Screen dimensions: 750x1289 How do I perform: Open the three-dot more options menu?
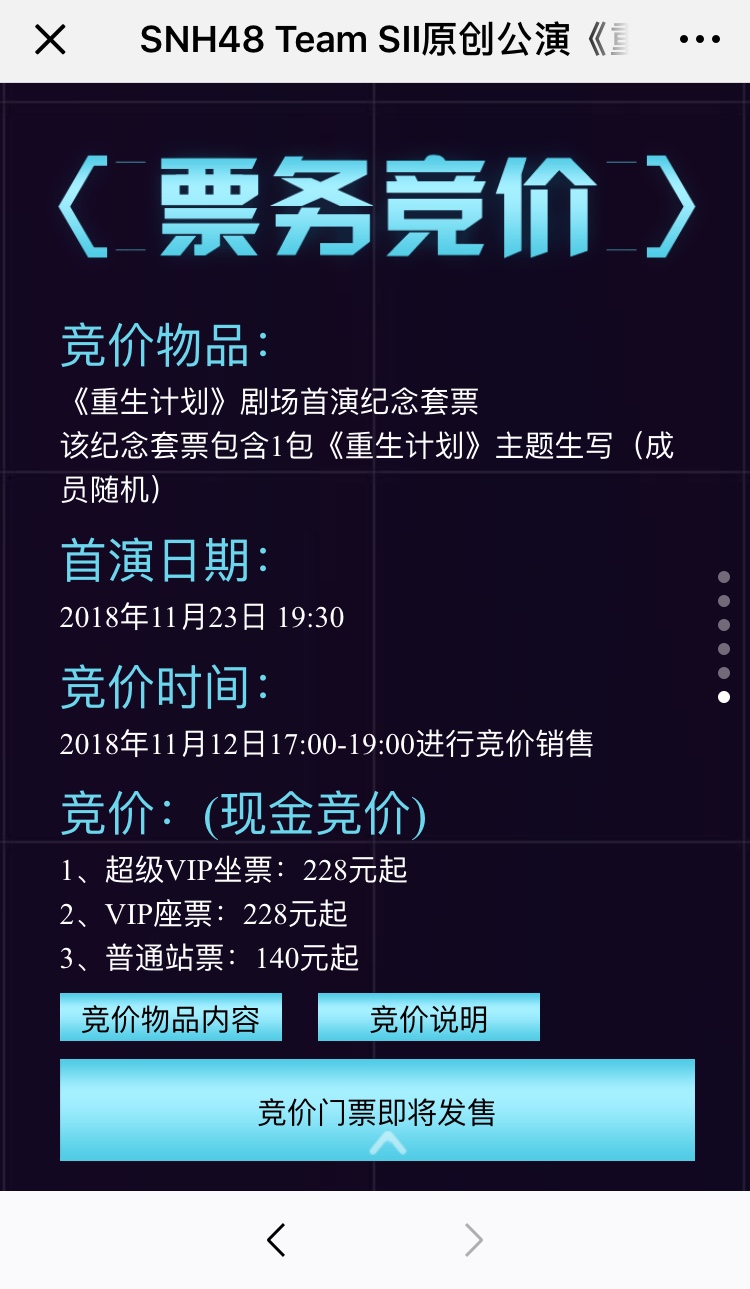tap(699, 40)
